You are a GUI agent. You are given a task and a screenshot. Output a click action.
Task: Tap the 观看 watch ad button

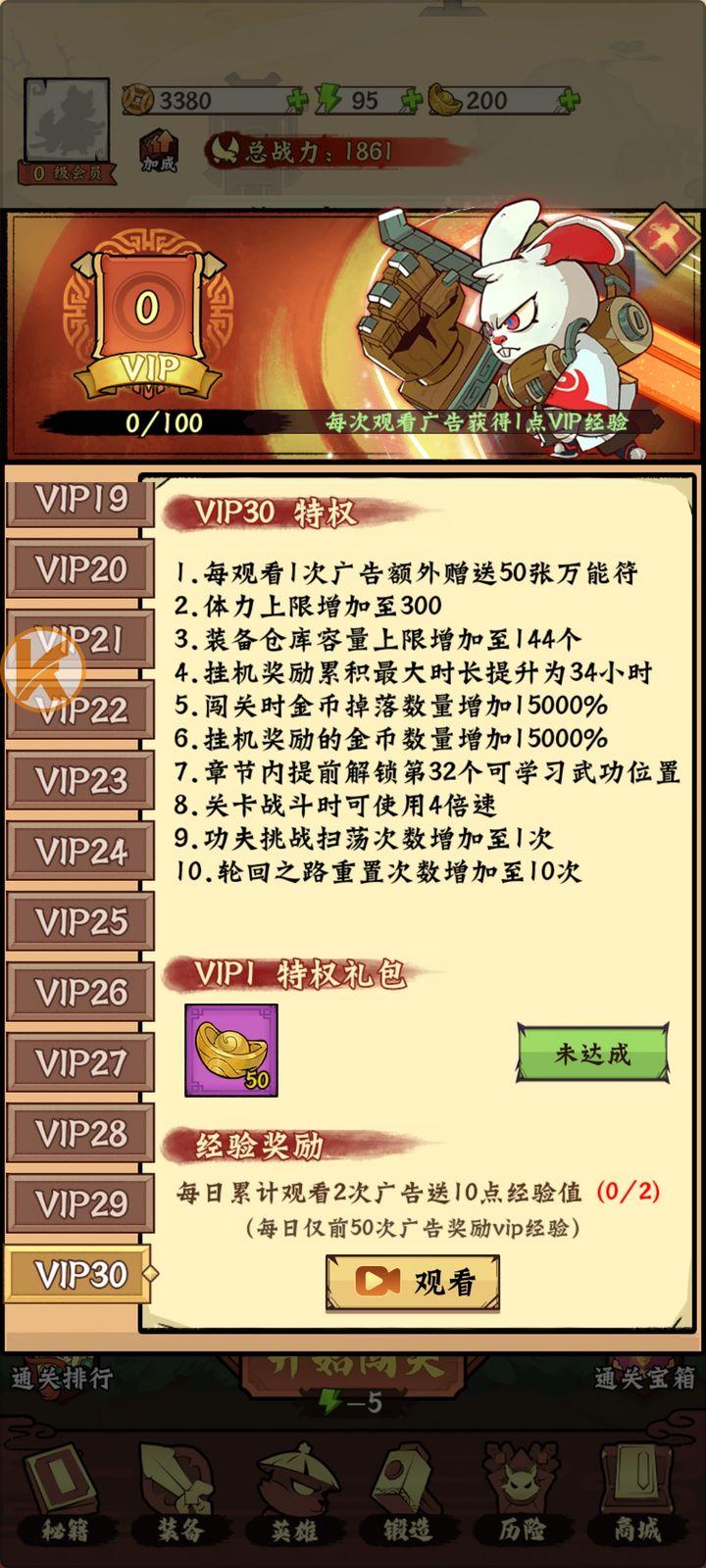coord(413,1282)
